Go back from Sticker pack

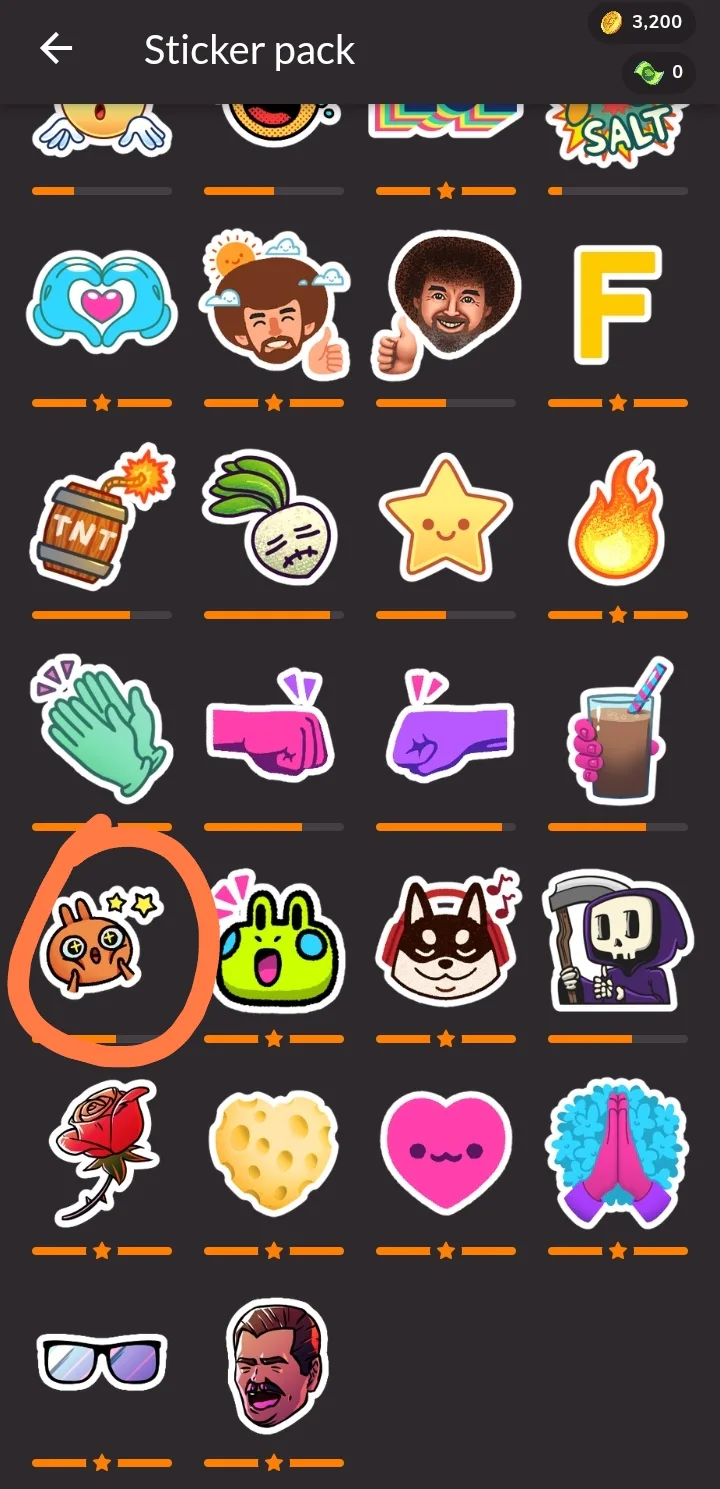click(56, 49)
